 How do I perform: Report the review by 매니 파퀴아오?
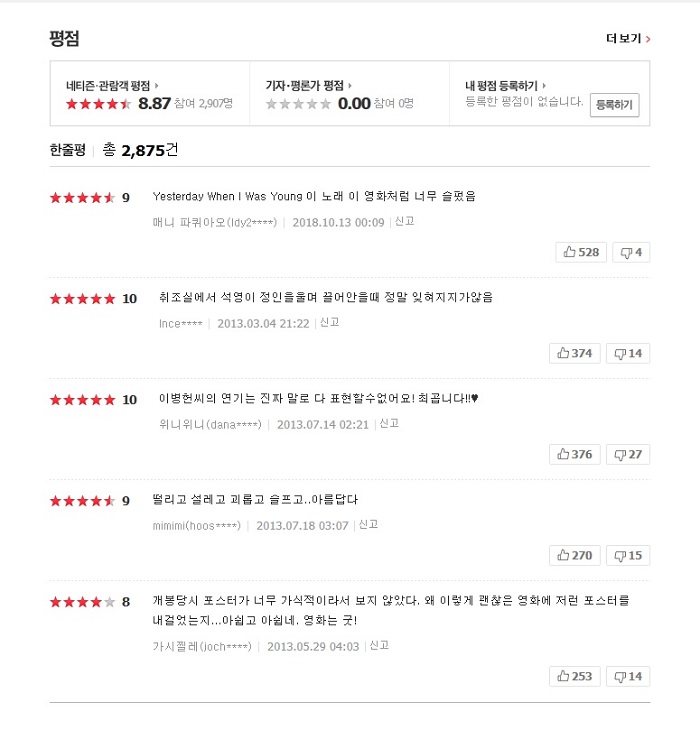pyautogui.click(x=405, y=221)
